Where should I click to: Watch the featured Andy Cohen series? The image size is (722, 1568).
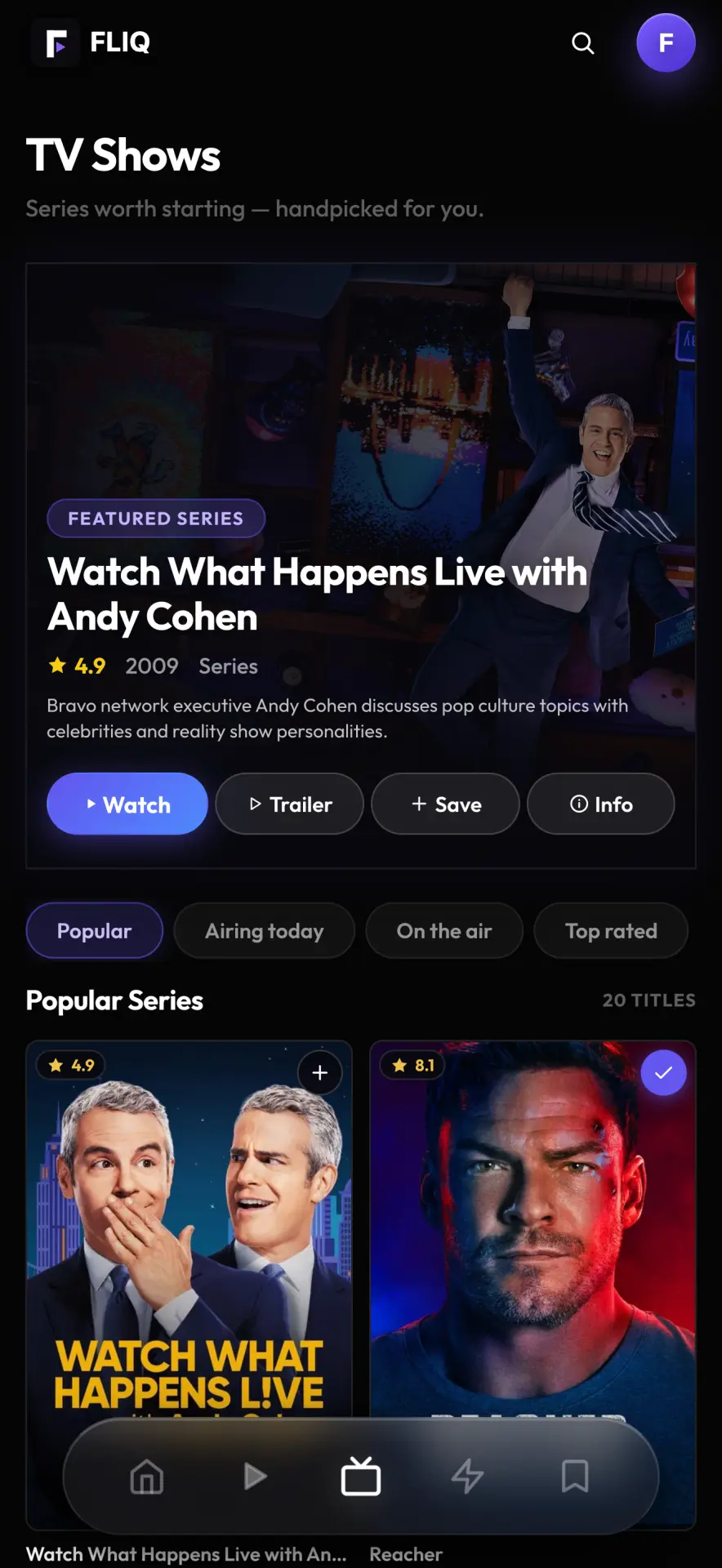pyautogui.click(x=127, y=804)
